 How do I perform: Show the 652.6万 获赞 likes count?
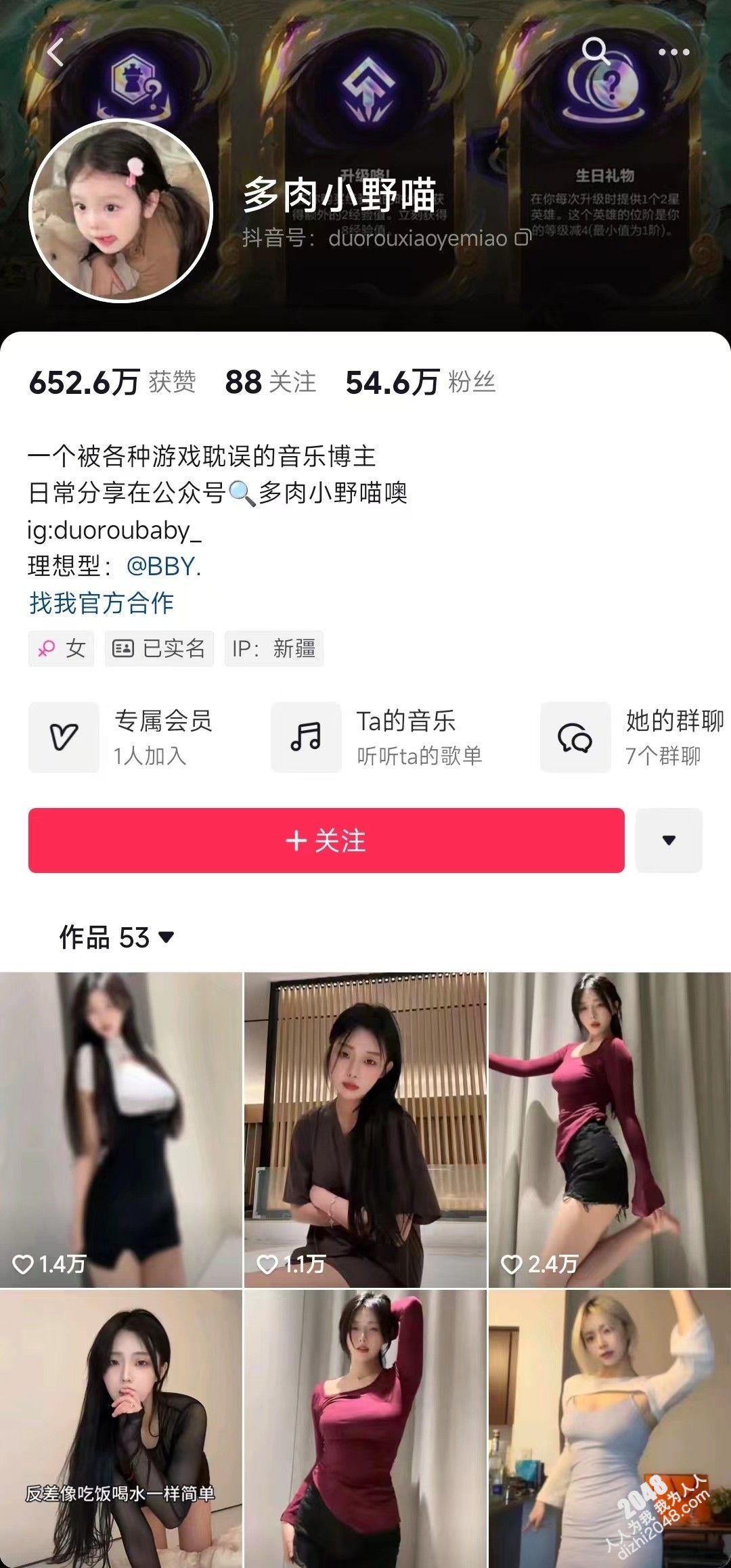point(112,382)
